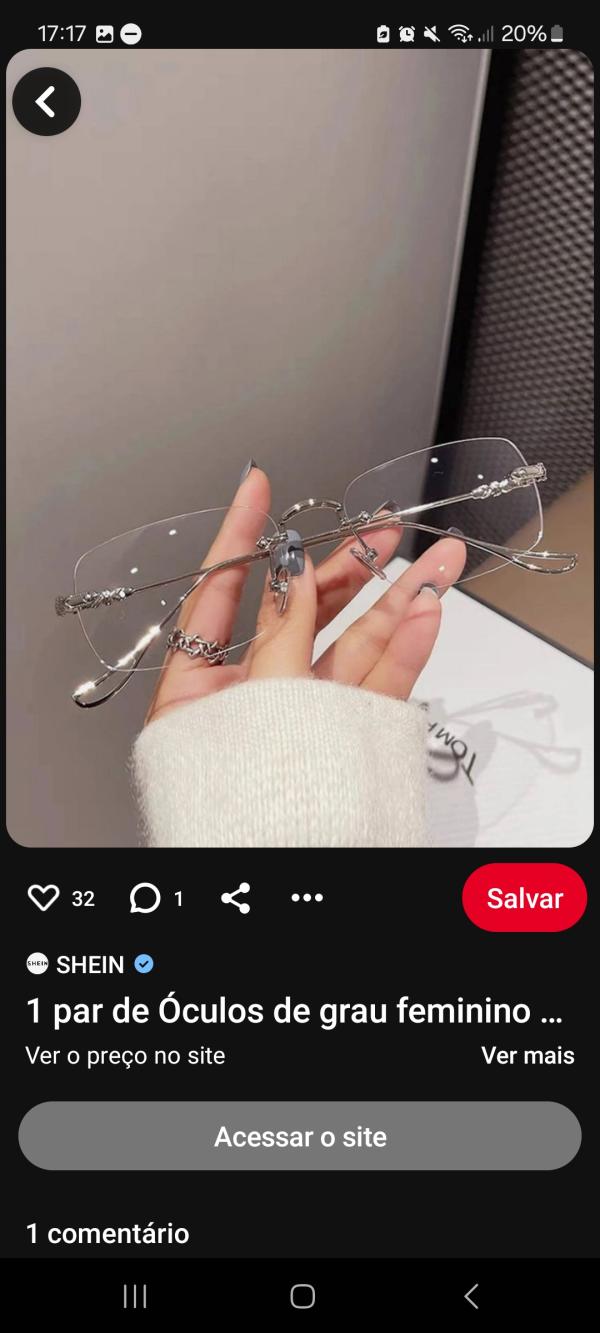Expand description with Ver mais

tap(527, 1055)
